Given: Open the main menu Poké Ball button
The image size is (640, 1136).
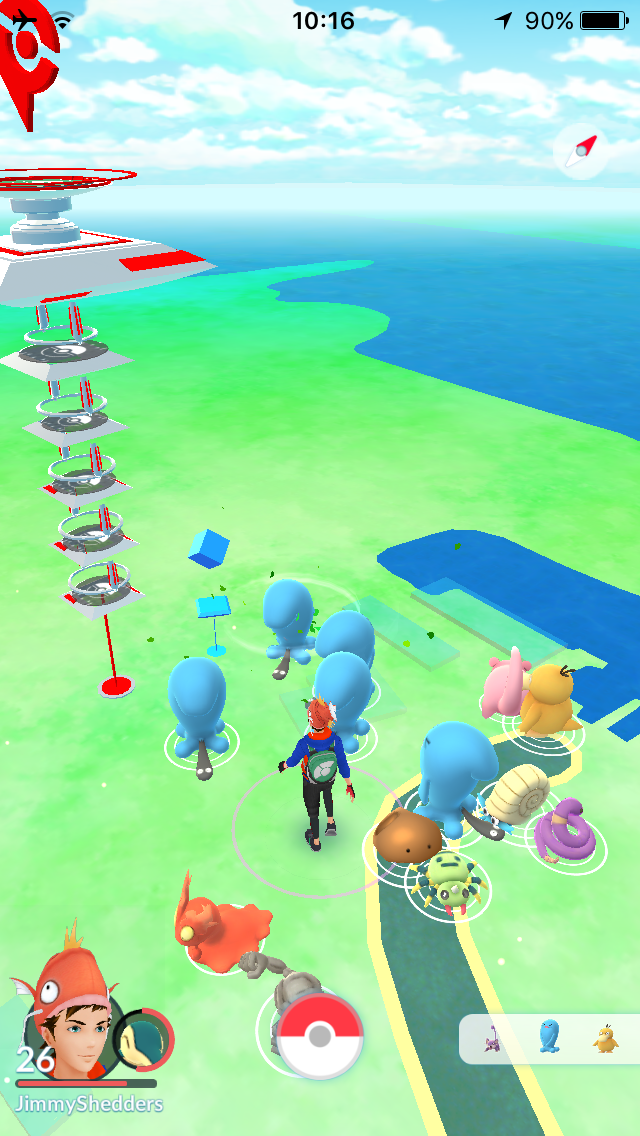Looking at the screenshot, I should click(320, 1036).
